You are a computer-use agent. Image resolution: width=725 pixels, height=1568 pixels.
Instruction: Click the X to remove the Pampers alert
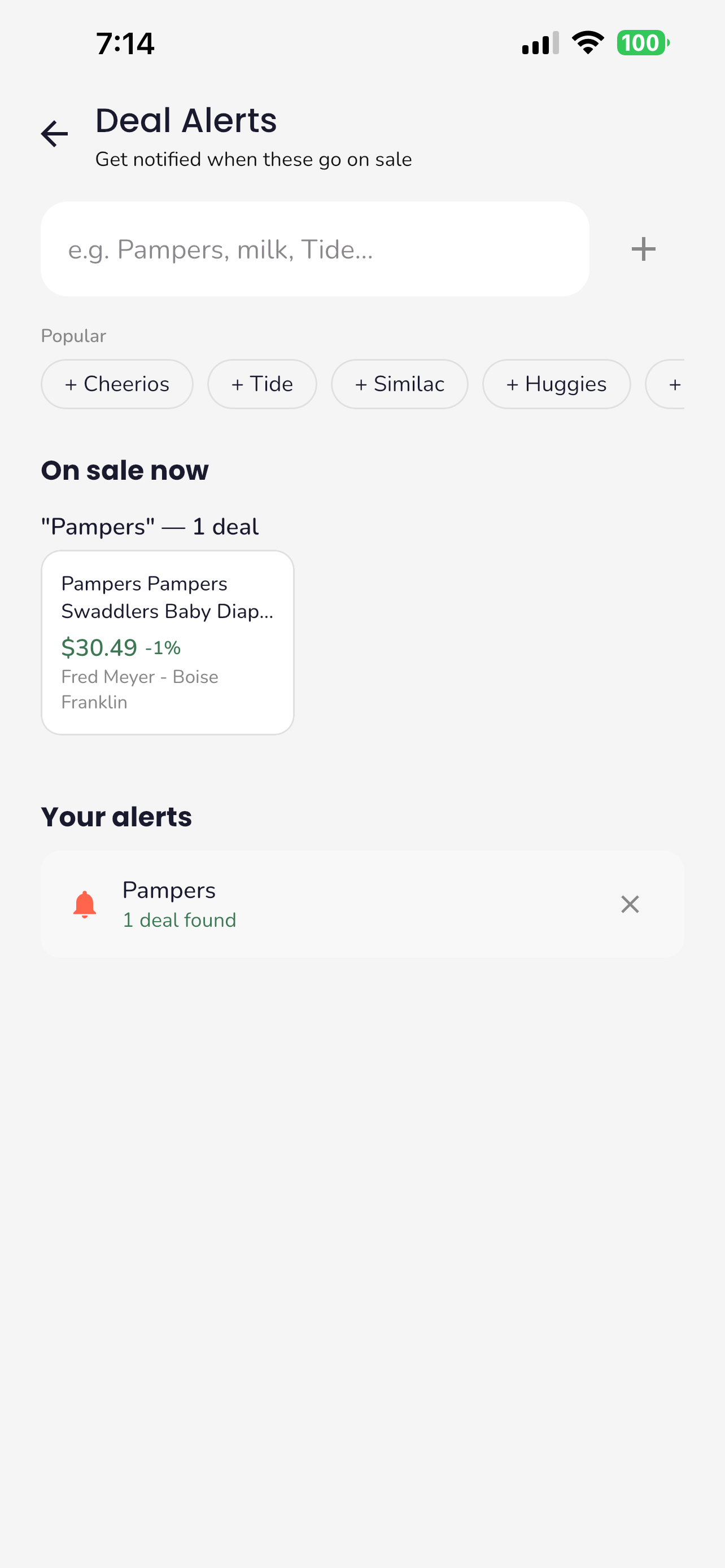(x=630, y=905)
